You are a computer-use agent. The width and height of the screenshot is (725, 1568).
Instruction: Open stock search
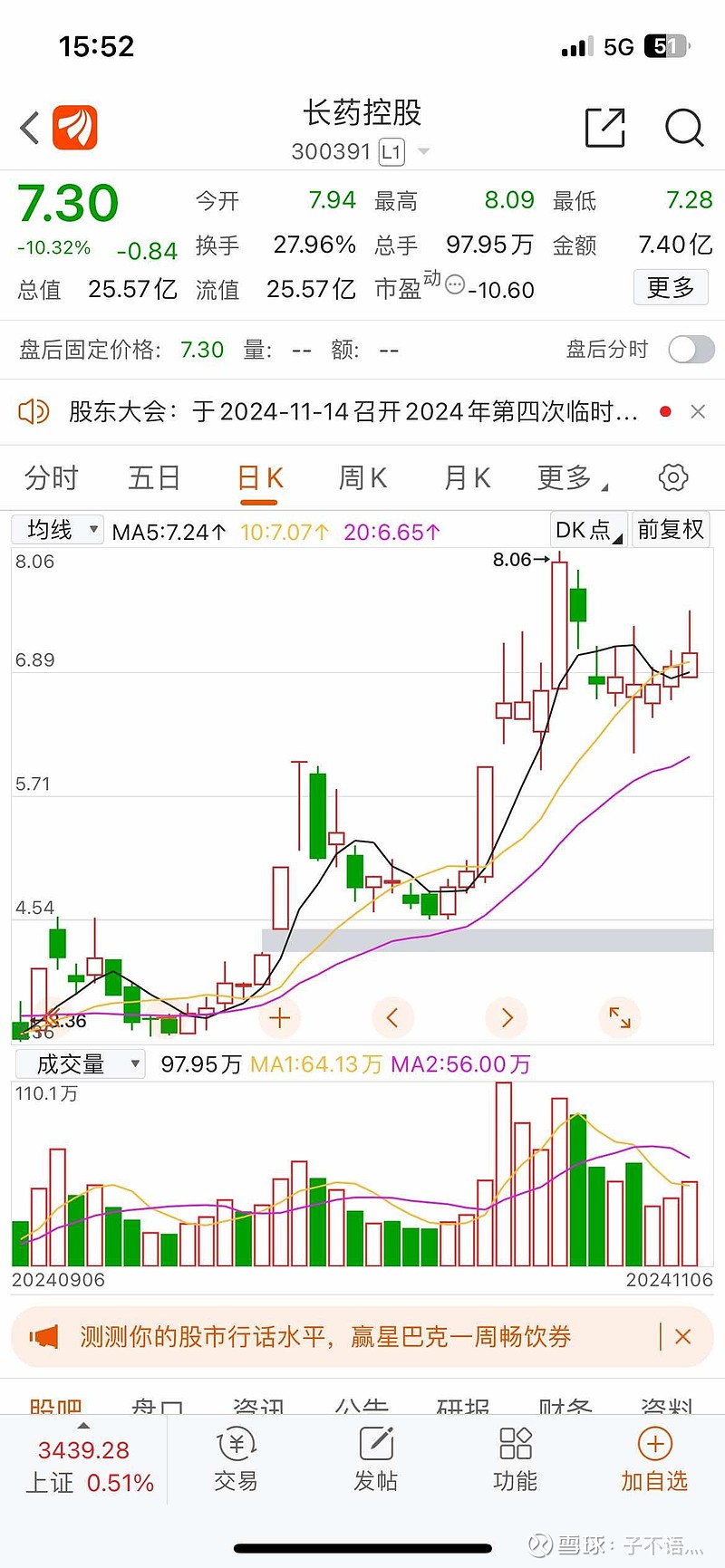[684, 129]
